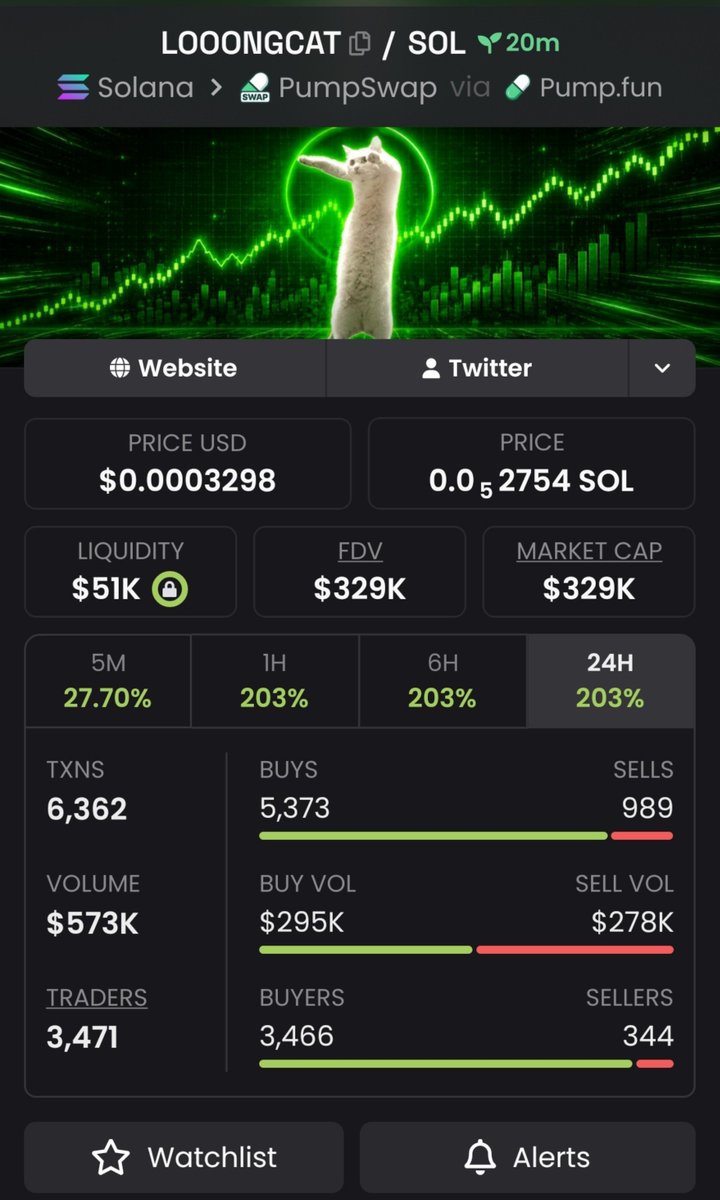720x1200 pixels.
Task: Tap the liquidity lock icon
Action: point(170,589)
